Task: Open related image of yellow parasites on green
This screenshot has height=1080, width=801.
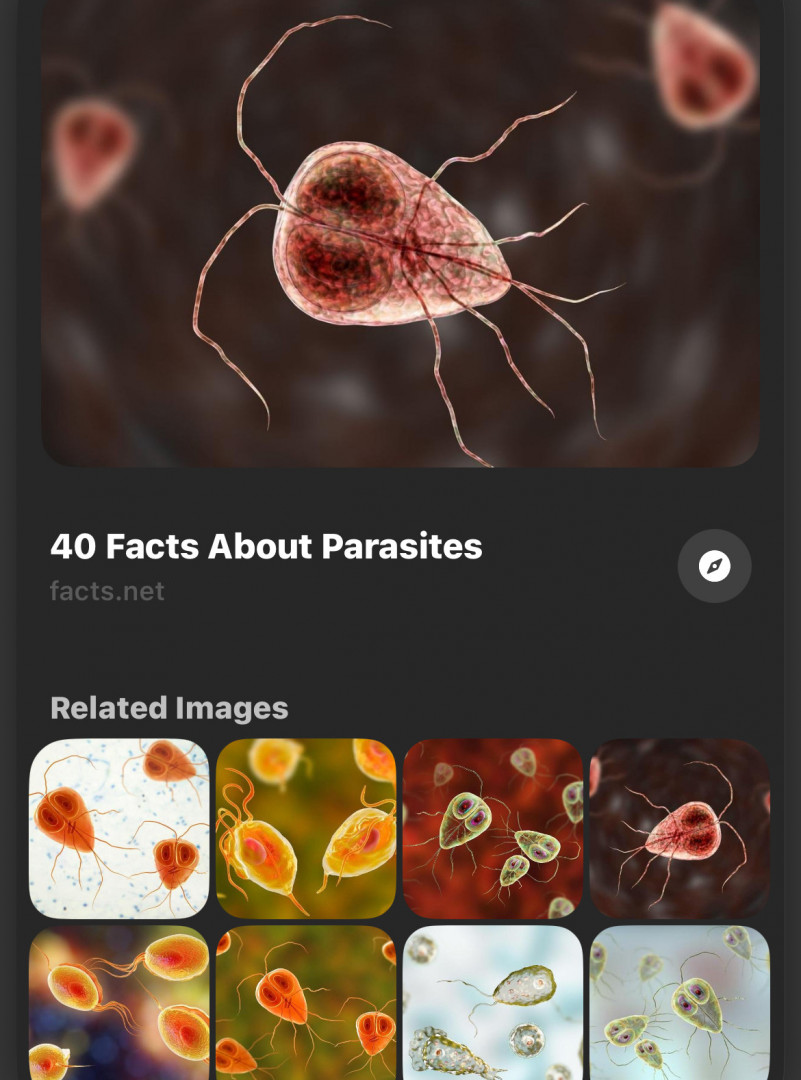Action: pyautogui.click(x=306, y=828)
